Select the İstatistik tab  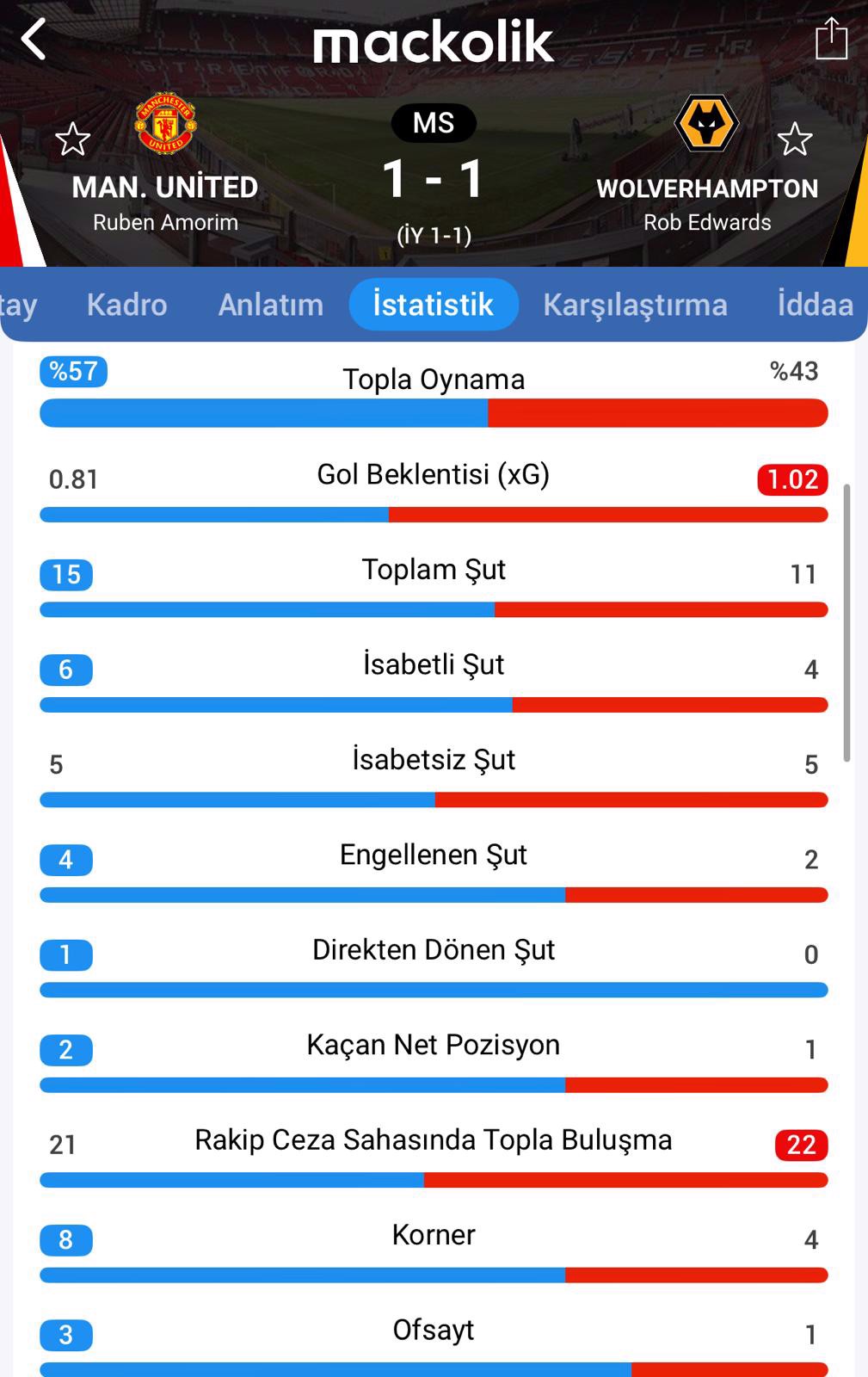[x=434, y=305]
